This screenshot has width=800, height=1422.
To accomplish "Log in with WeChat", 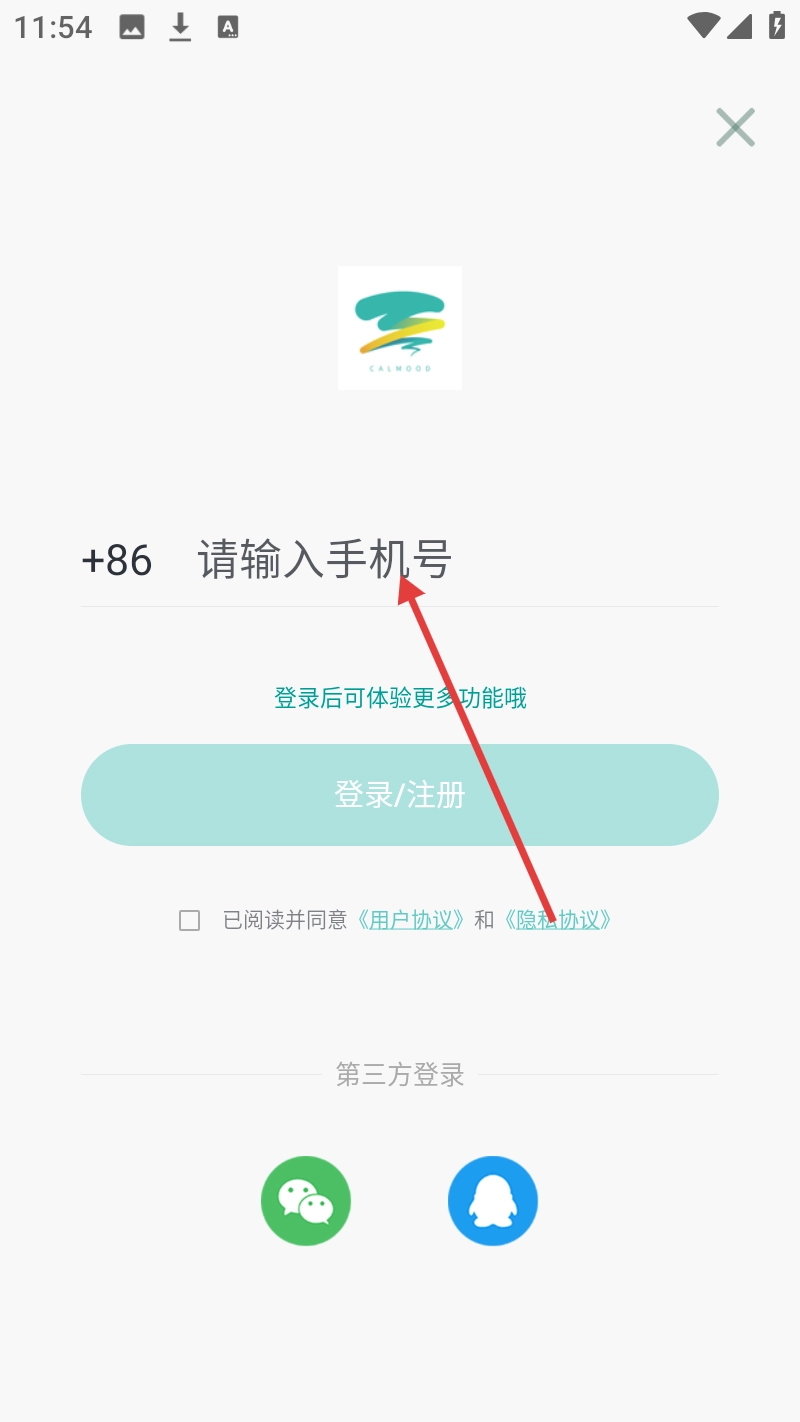I will 306,1200.
